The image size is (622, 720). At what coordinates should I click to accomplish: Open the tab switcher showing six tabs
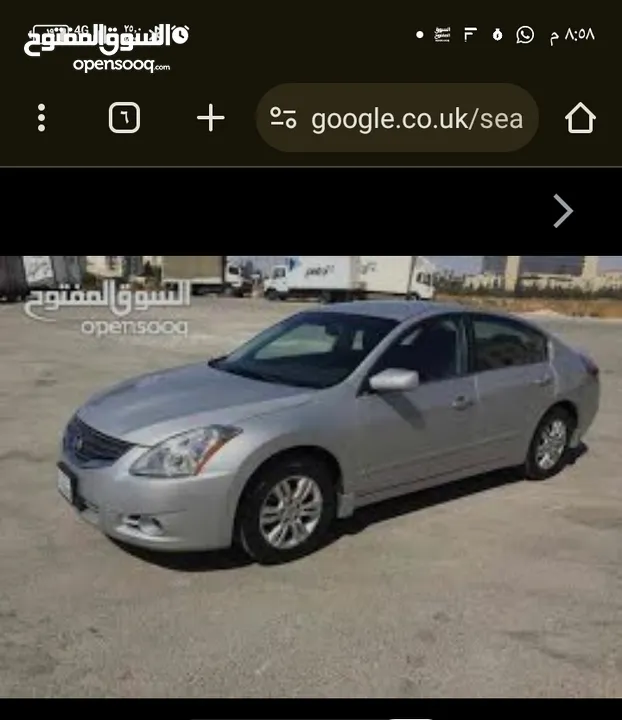coord(124,118)
